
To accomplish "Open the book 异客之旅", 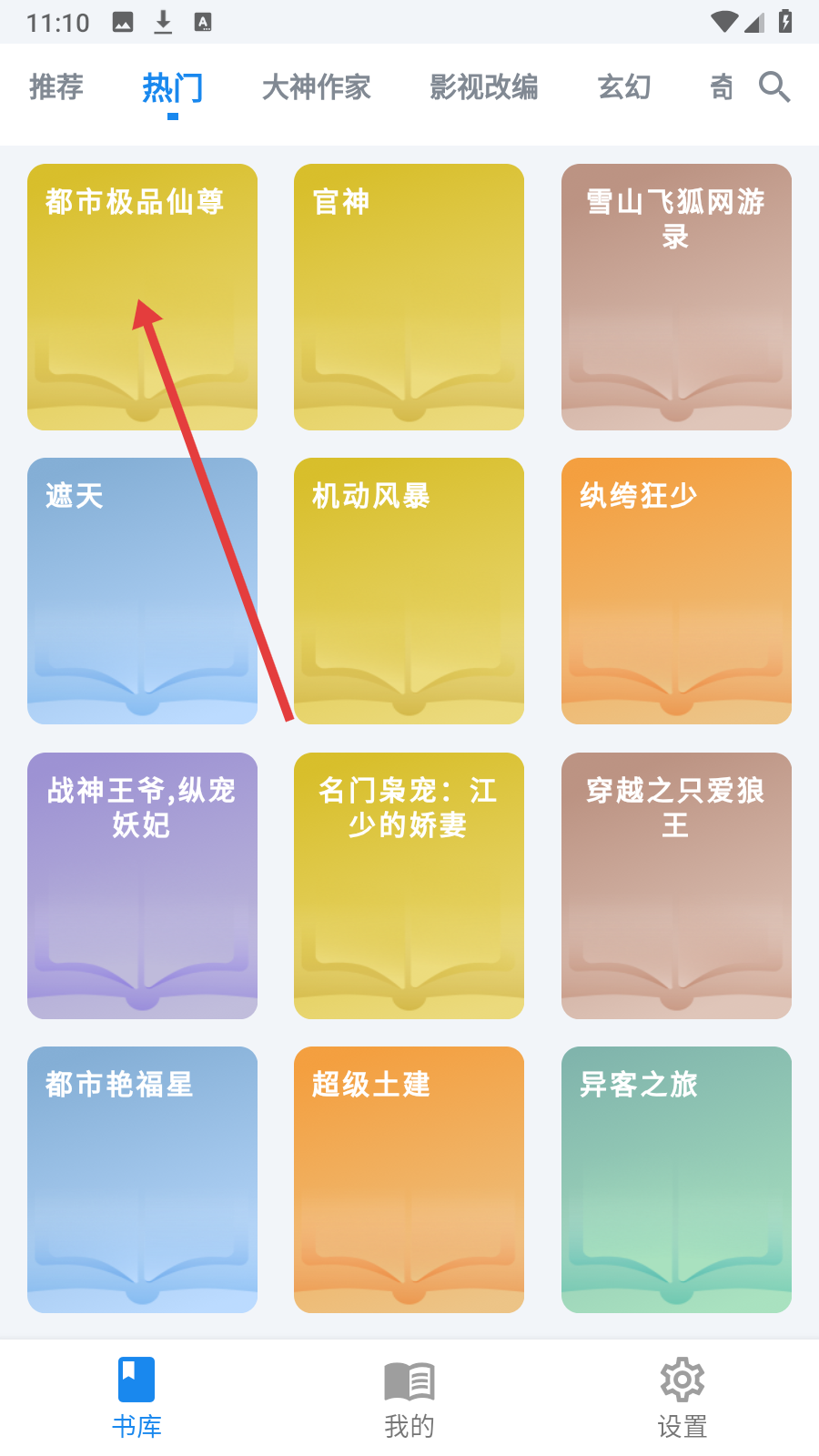I will tap(676, 1179).
